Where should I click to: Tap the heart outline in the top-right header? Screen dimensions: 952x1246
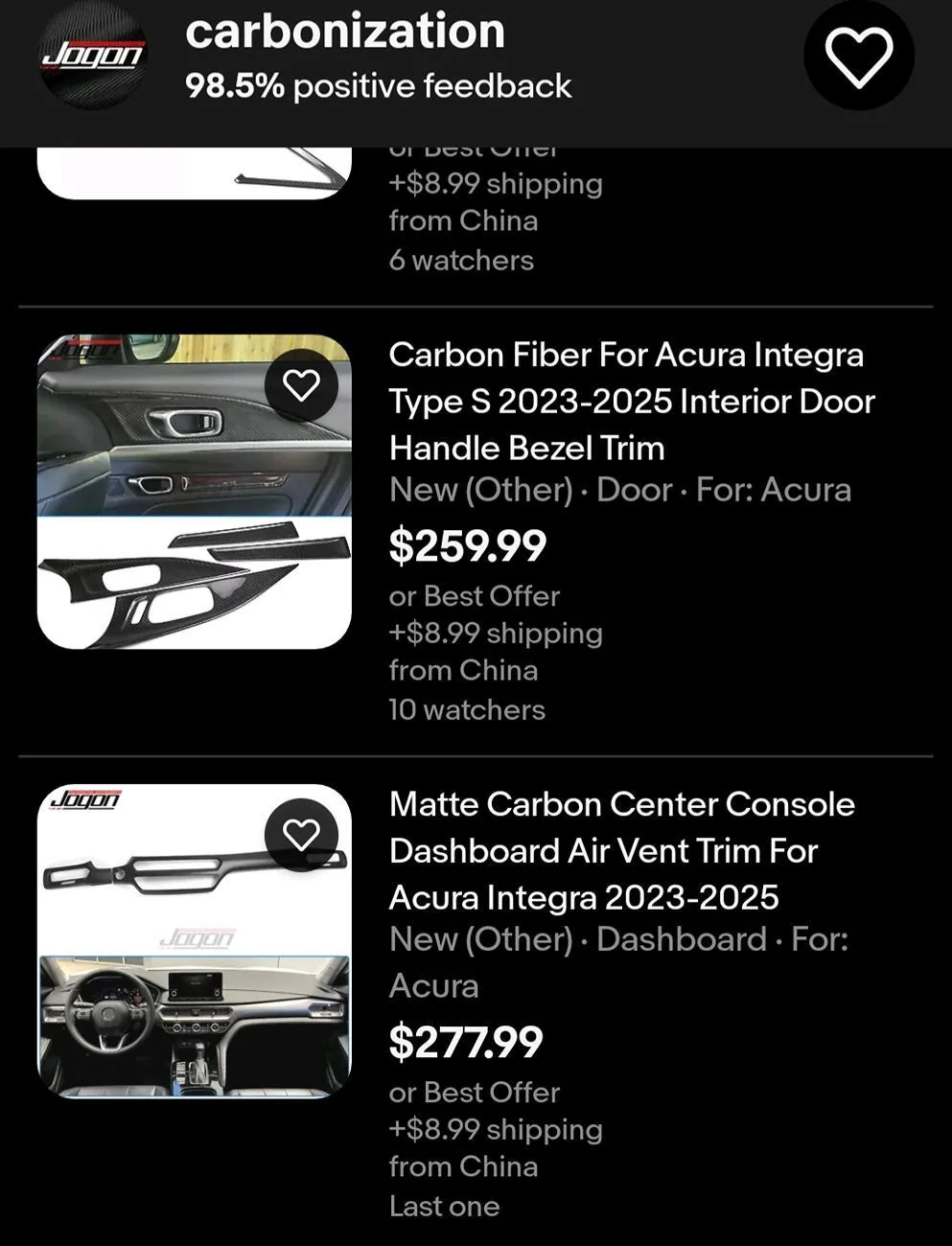pos(858,56)
